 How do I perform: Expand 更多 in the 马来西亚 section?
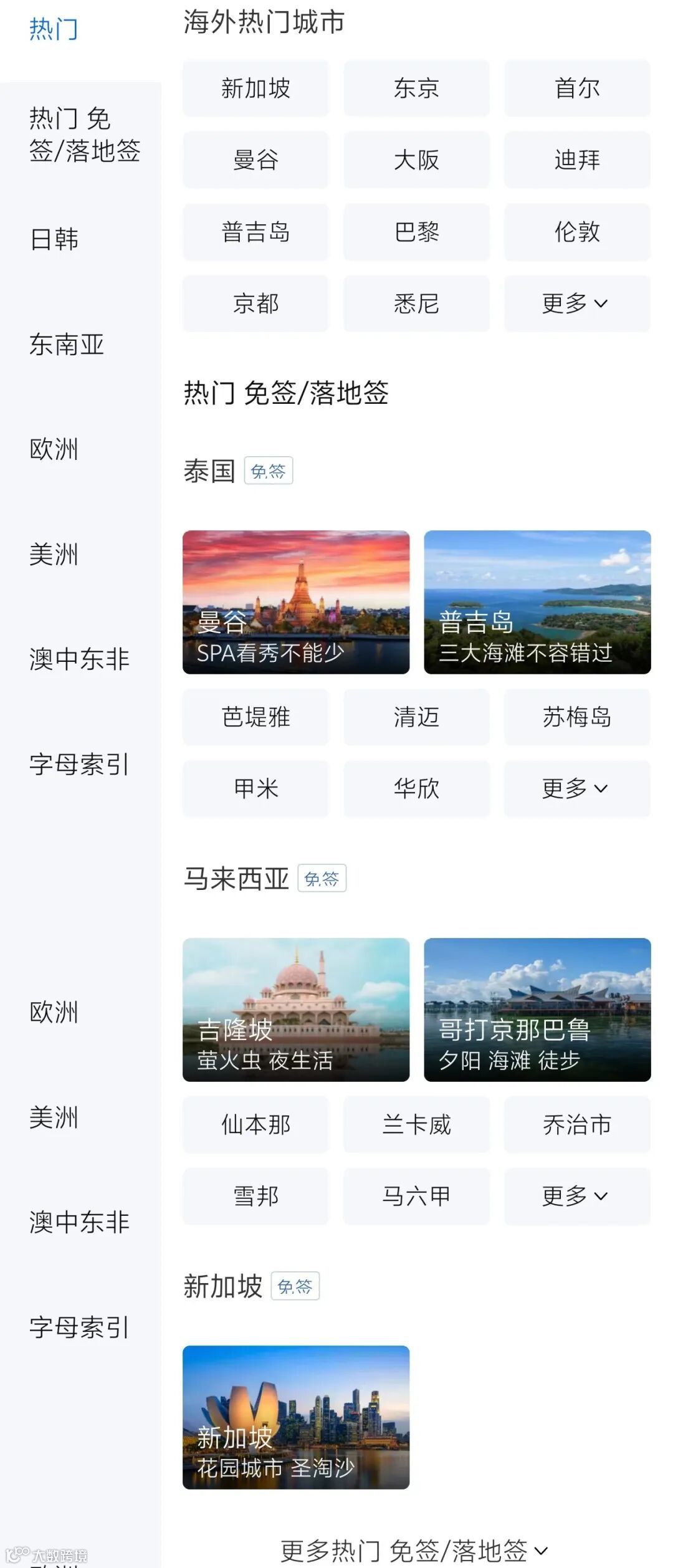coord(576,1196)
